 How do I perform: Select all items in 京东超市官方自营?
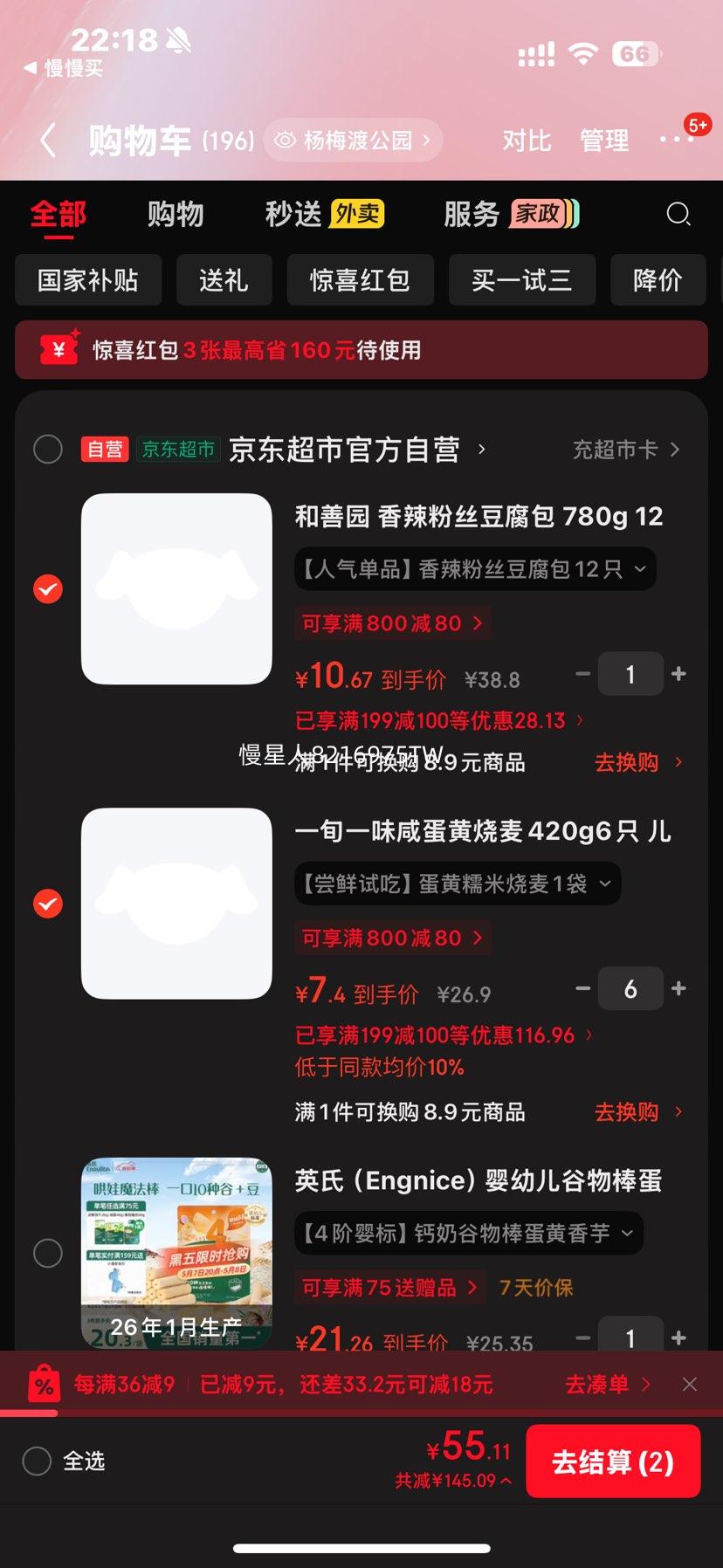[x=48, y=450]
